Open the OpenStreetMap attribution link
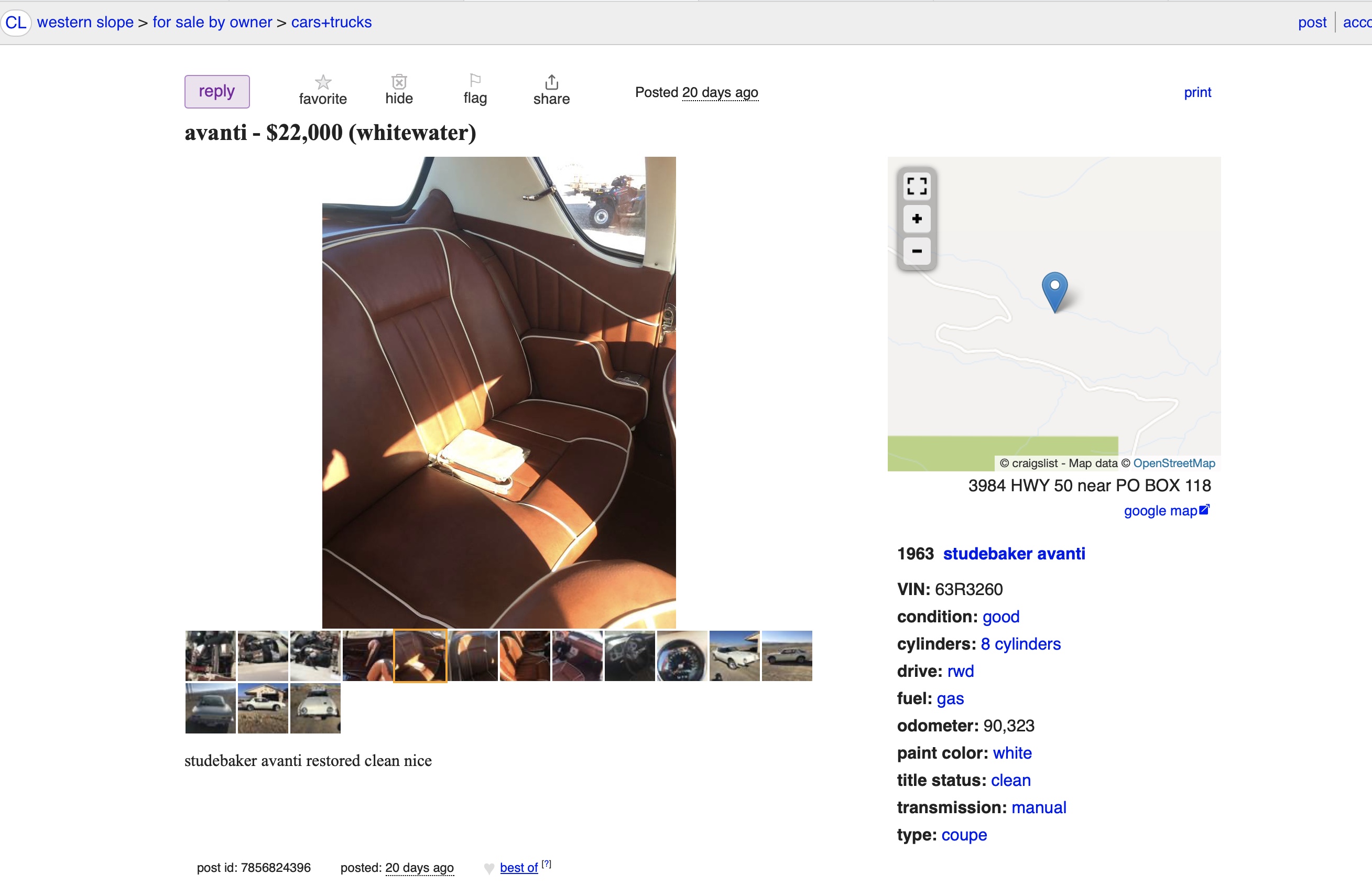Screen dimensions: 1372x885 [1173, 463]
